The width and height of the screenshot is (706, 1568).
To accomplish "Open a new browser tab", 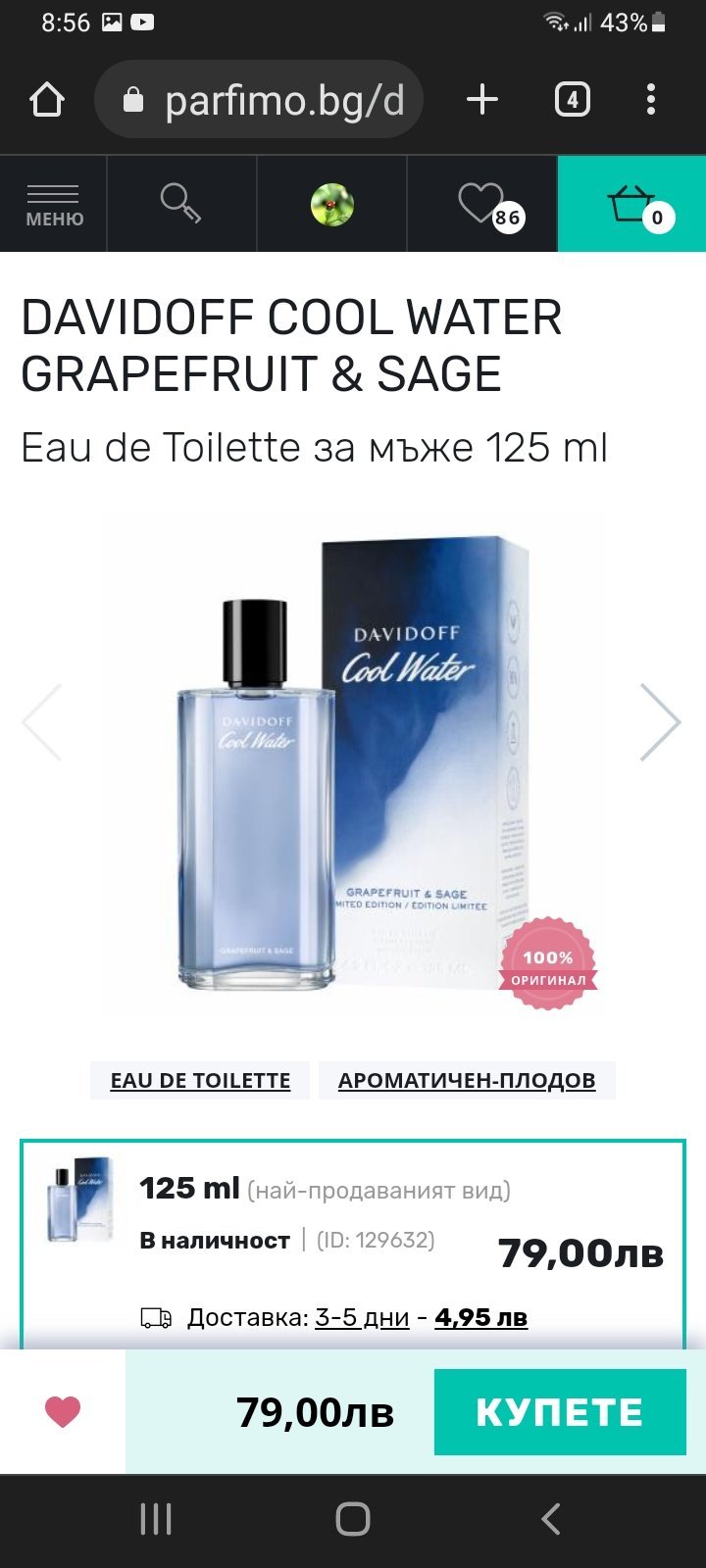I will point(481,100).
